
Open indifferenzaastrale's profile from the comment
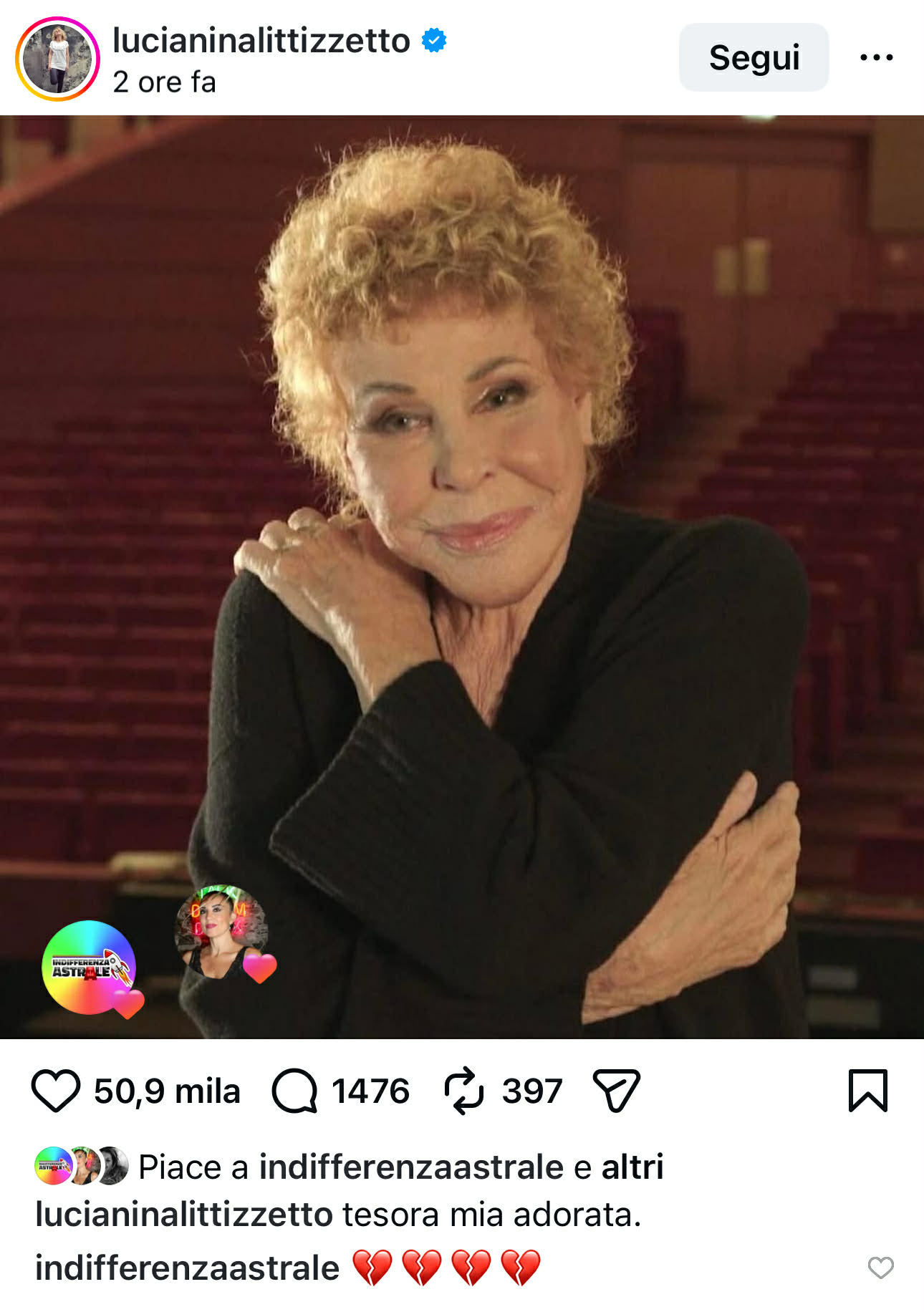pos(187,1268)
